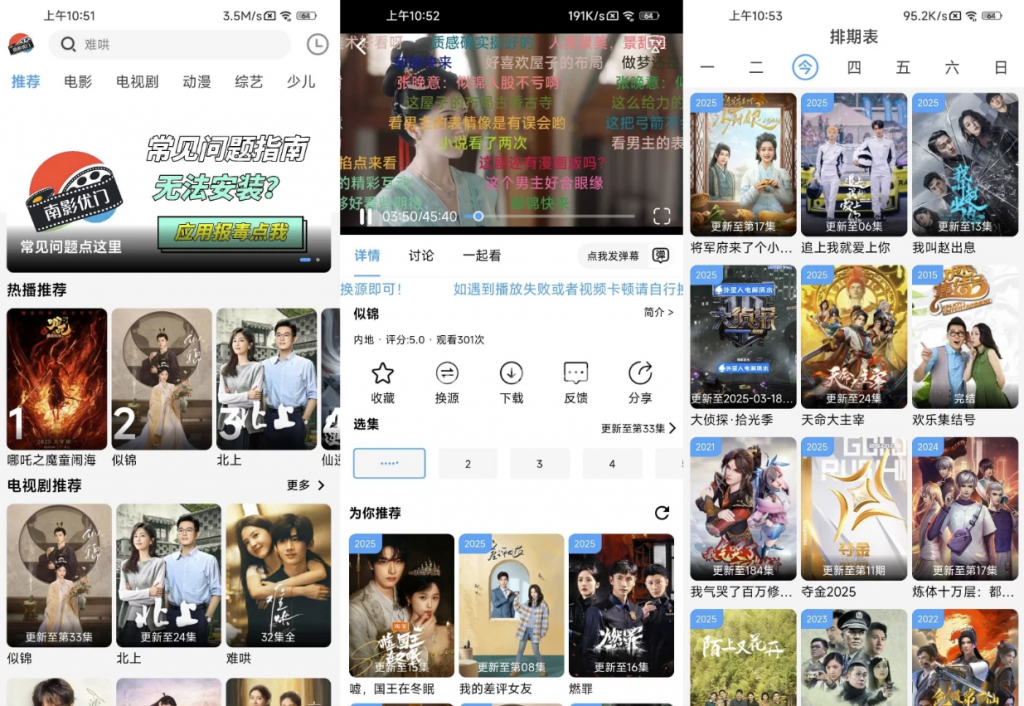Viewport: 1024px width, 706px height.
Task: Share the video using 分享
Action: point(640,383)
